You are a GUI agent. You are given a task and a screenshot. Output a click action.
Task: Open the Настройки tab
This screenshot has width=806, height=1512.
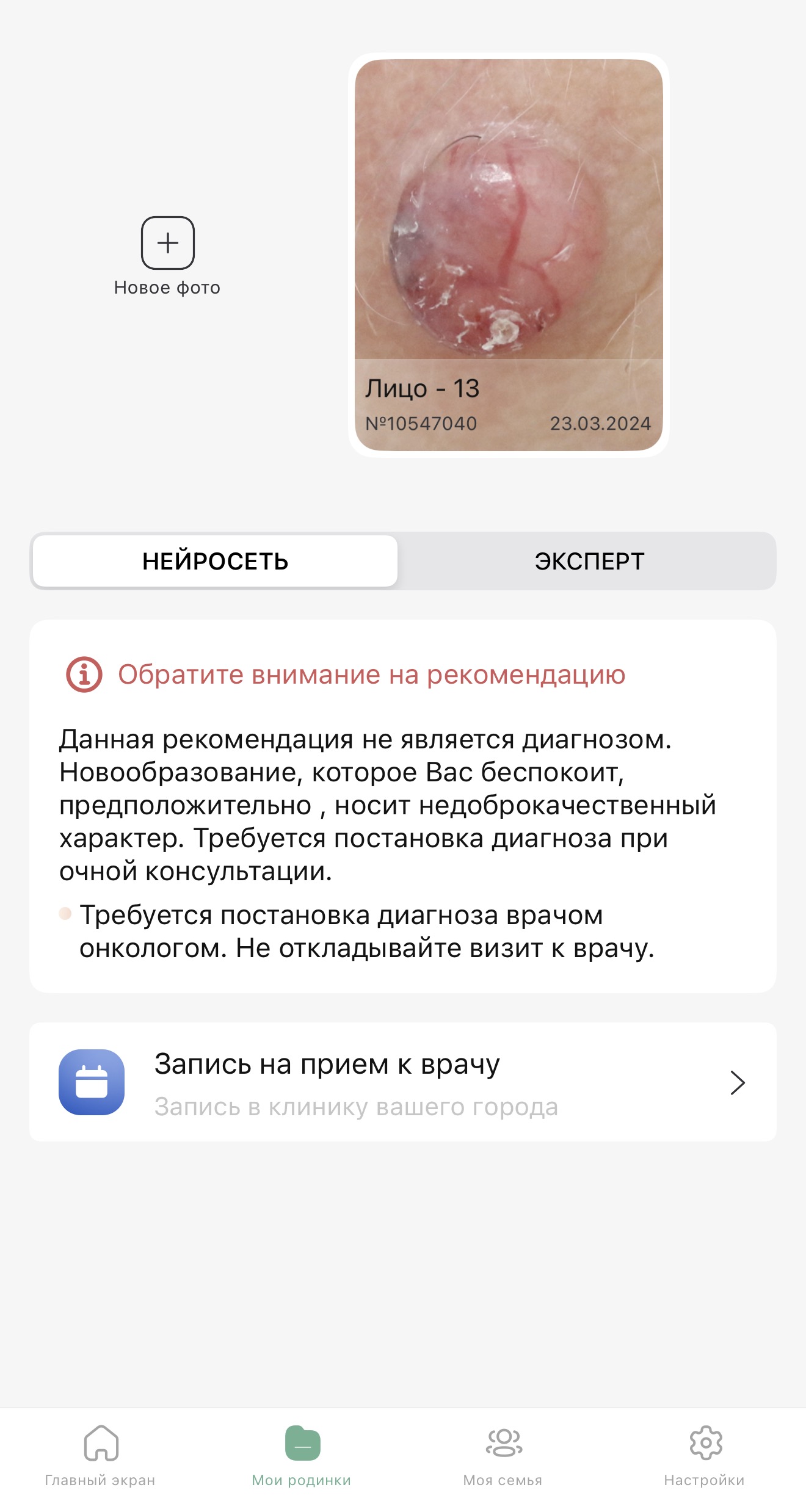coord(705,1455)
